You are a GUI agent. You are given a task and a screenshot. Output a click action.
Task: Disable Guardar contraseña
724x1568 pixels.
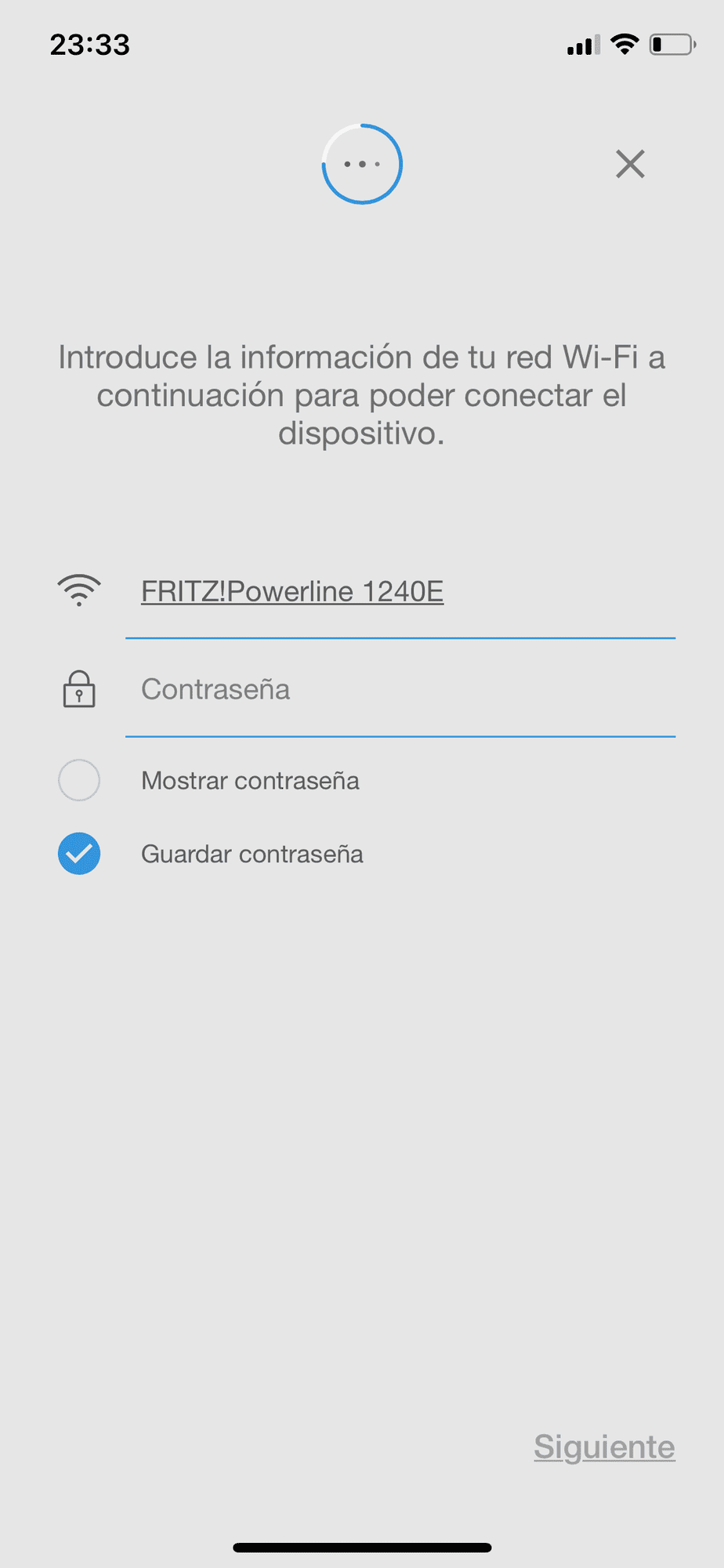pos(78,853)
